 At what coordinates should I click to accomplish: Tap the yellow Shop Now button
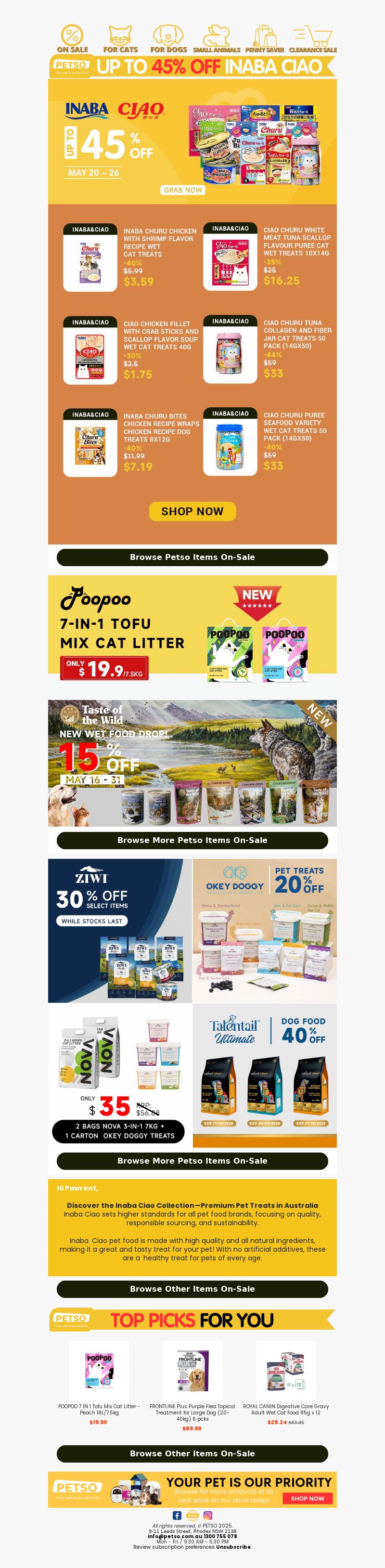tap(192, 511)
